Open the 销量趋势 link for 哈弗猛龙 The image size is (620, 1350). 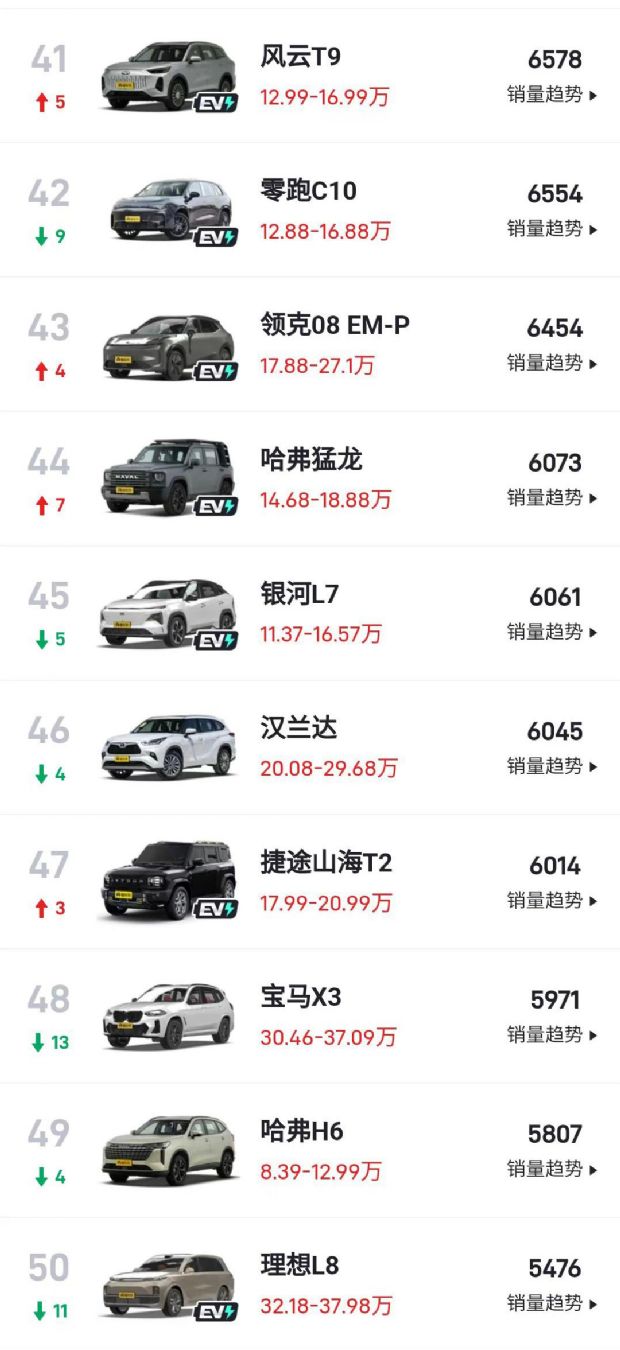[x=551, y=498]
